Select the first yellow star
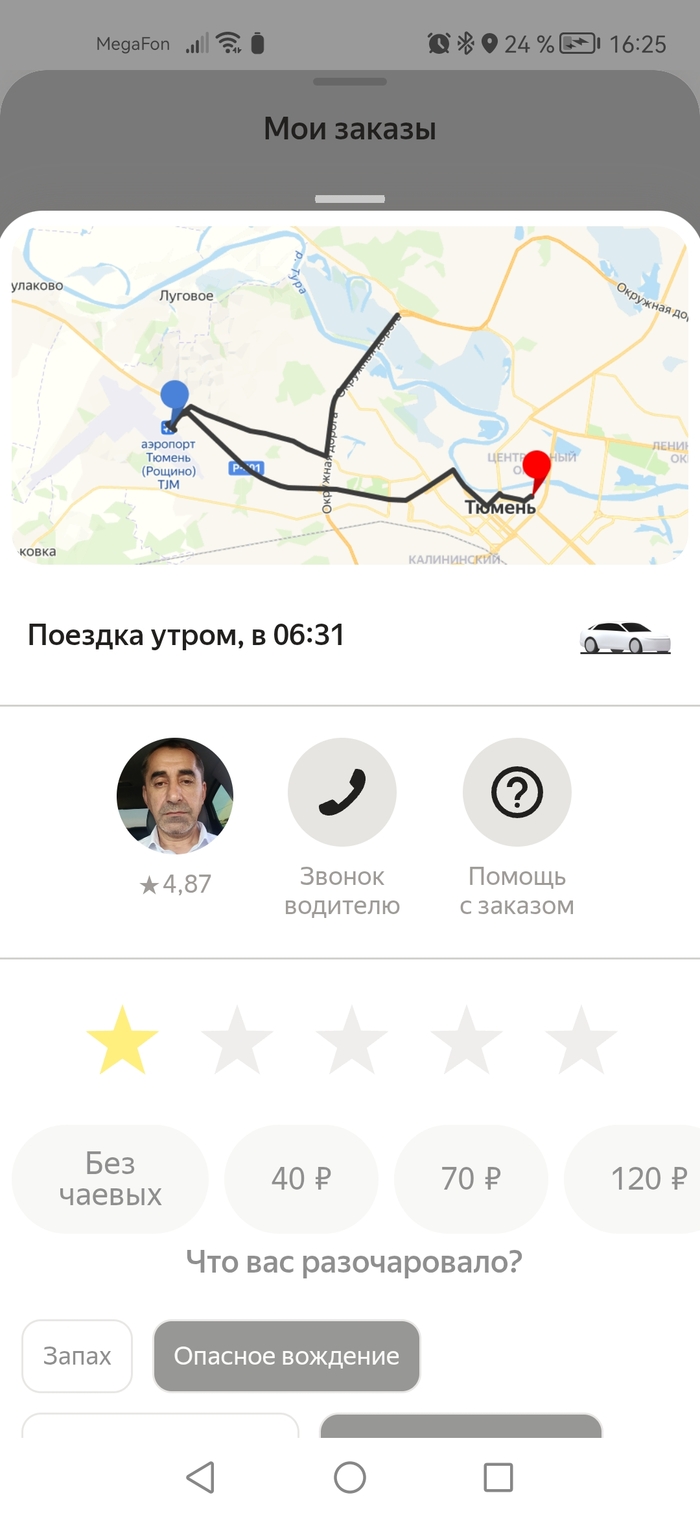Screen dimensions: 700x1517 [122, 1040]
